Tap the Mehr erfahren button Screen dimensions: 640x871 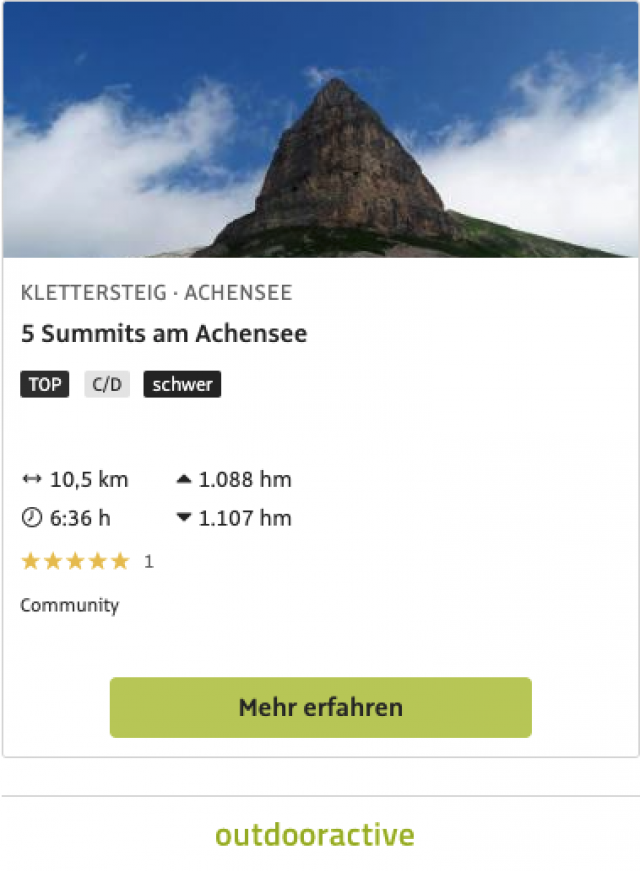[x=320, y=707]
